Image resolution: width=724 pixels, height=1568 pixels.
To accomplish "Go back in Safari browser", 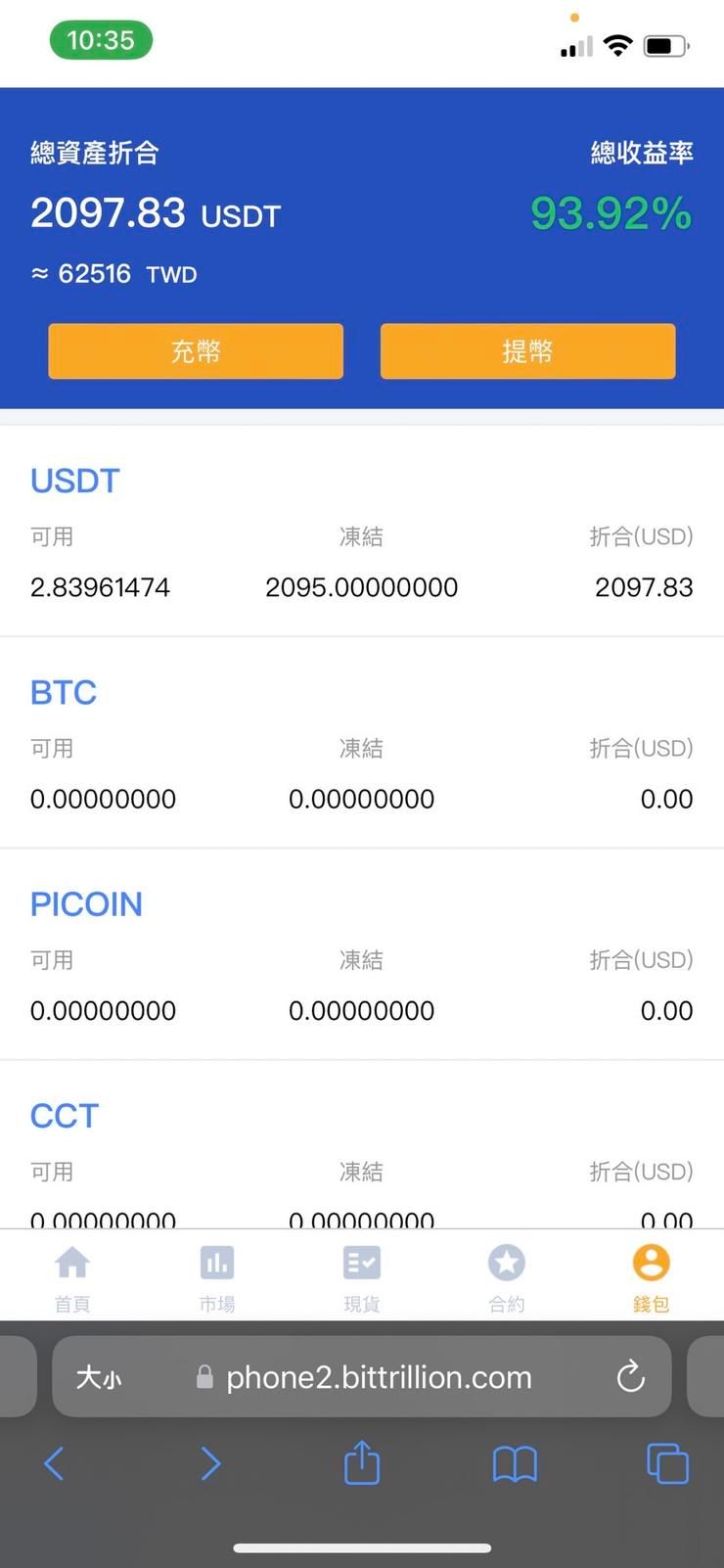I will pyautogui.click(x=55, y=1464).
